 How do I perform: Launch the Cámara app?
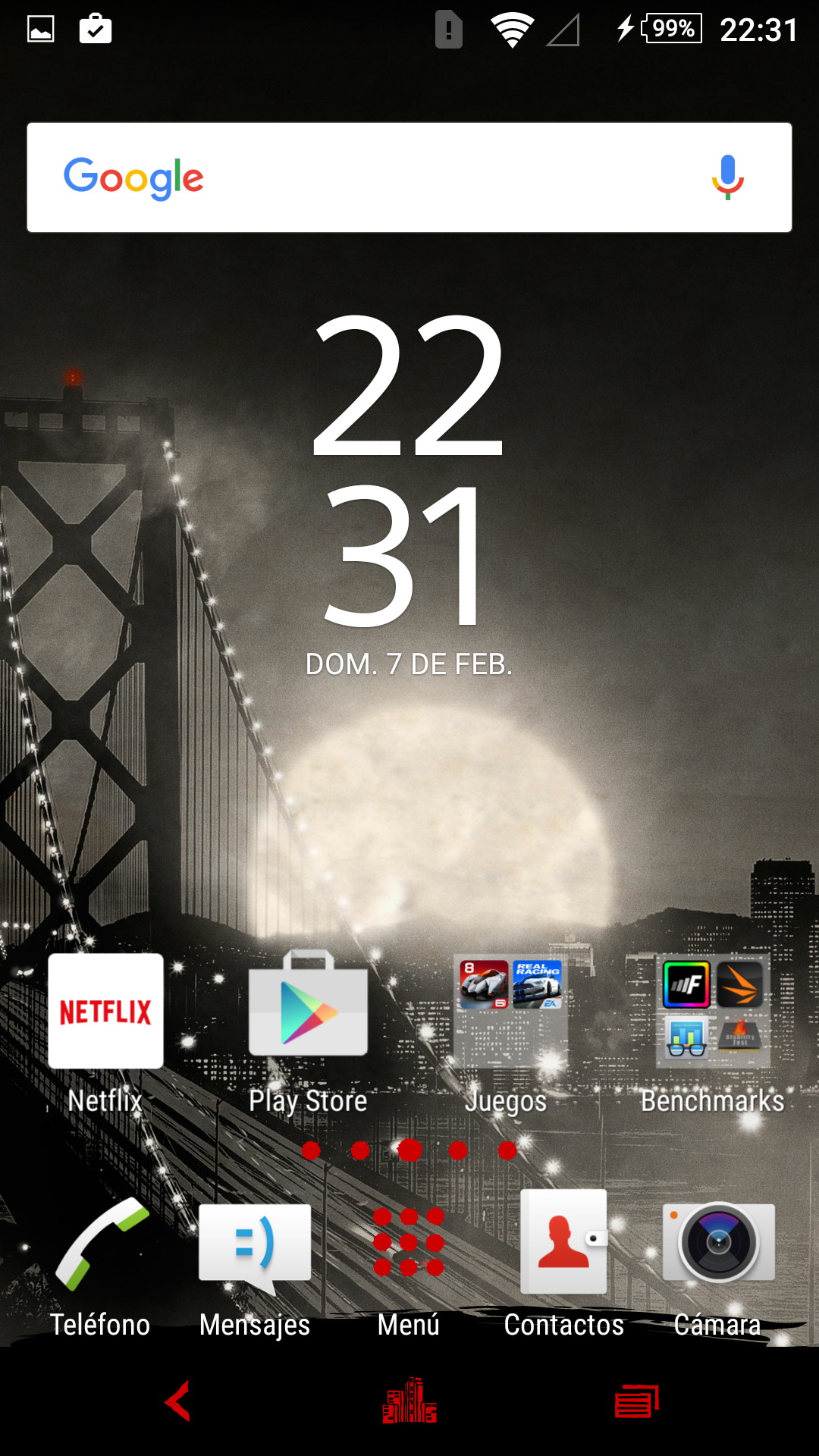click(718, 1244)
